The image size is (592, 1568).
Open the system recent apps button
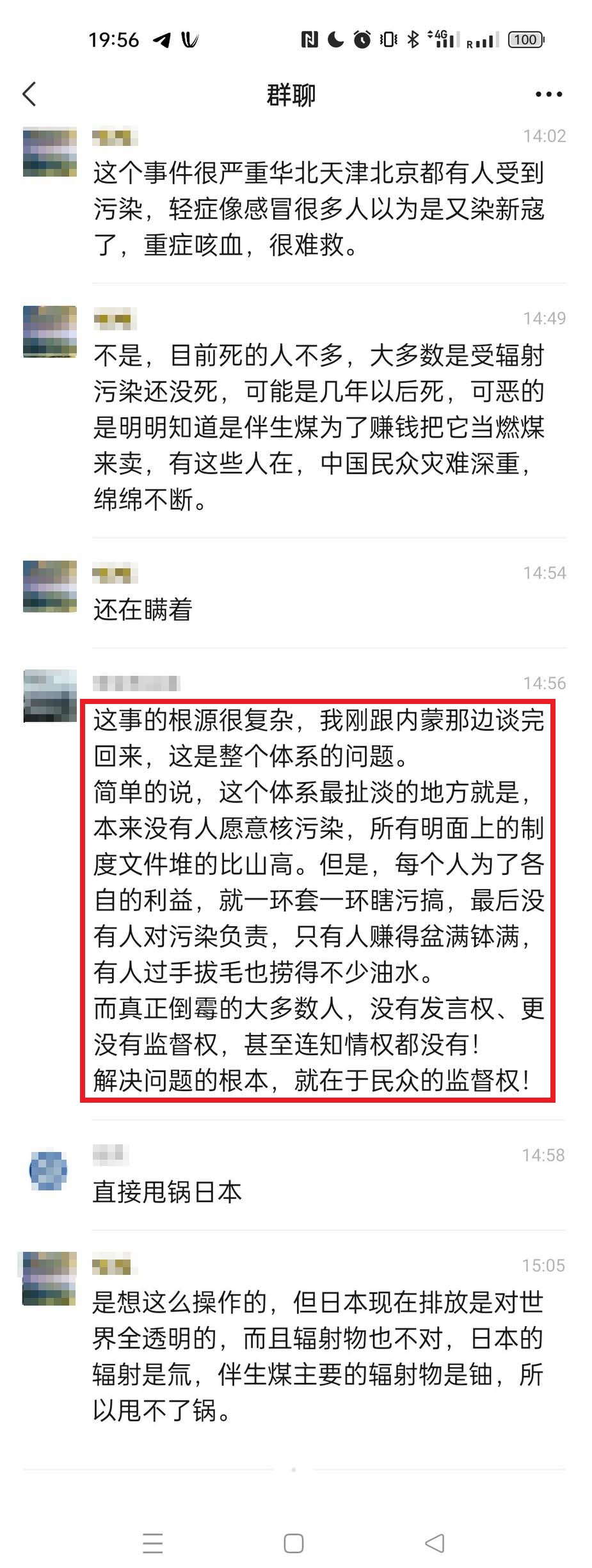coord(152,1543)
